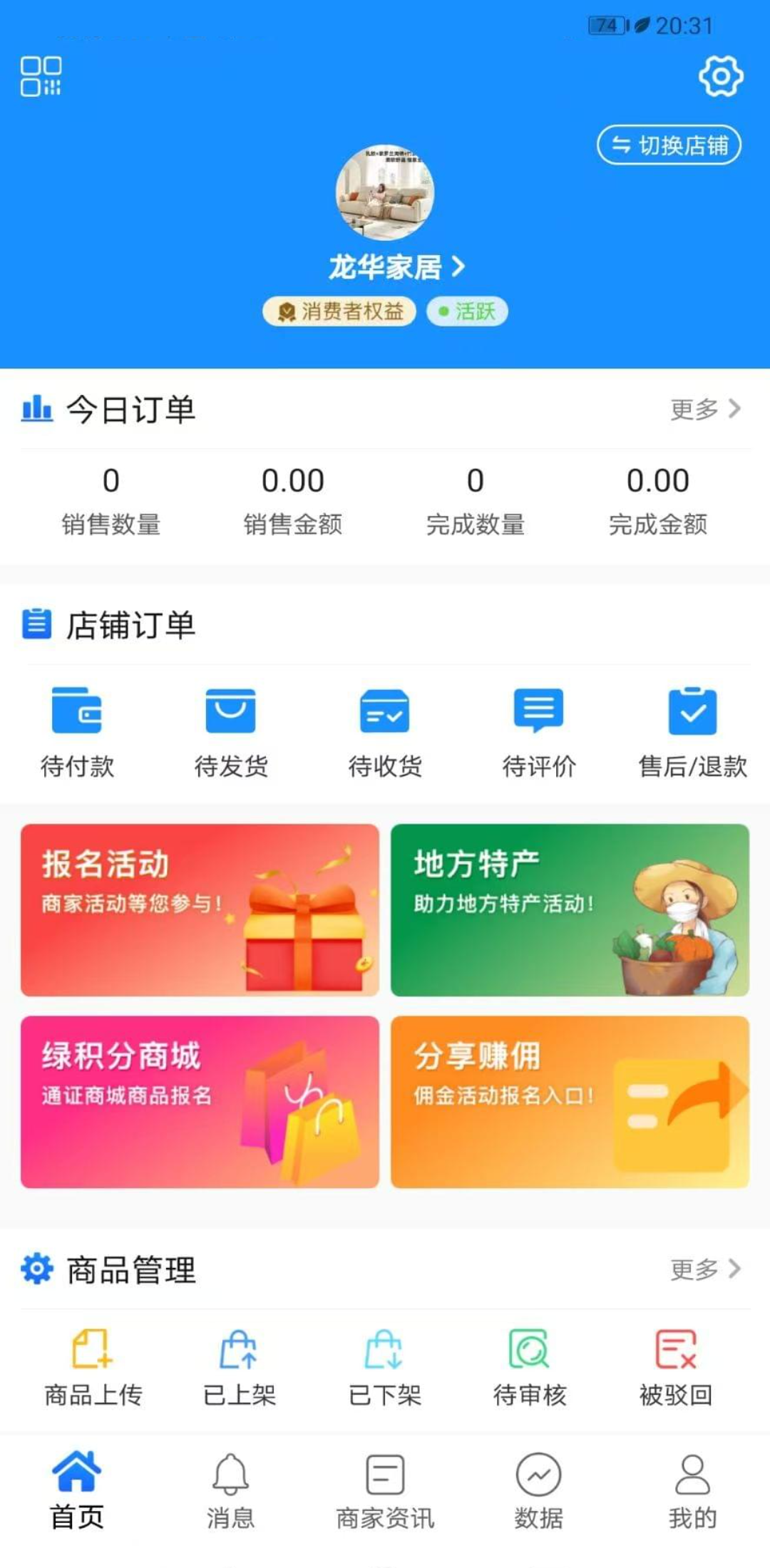770x1568 pixels.
Task: Open the QR scan icon
Action: click(41, 76)
